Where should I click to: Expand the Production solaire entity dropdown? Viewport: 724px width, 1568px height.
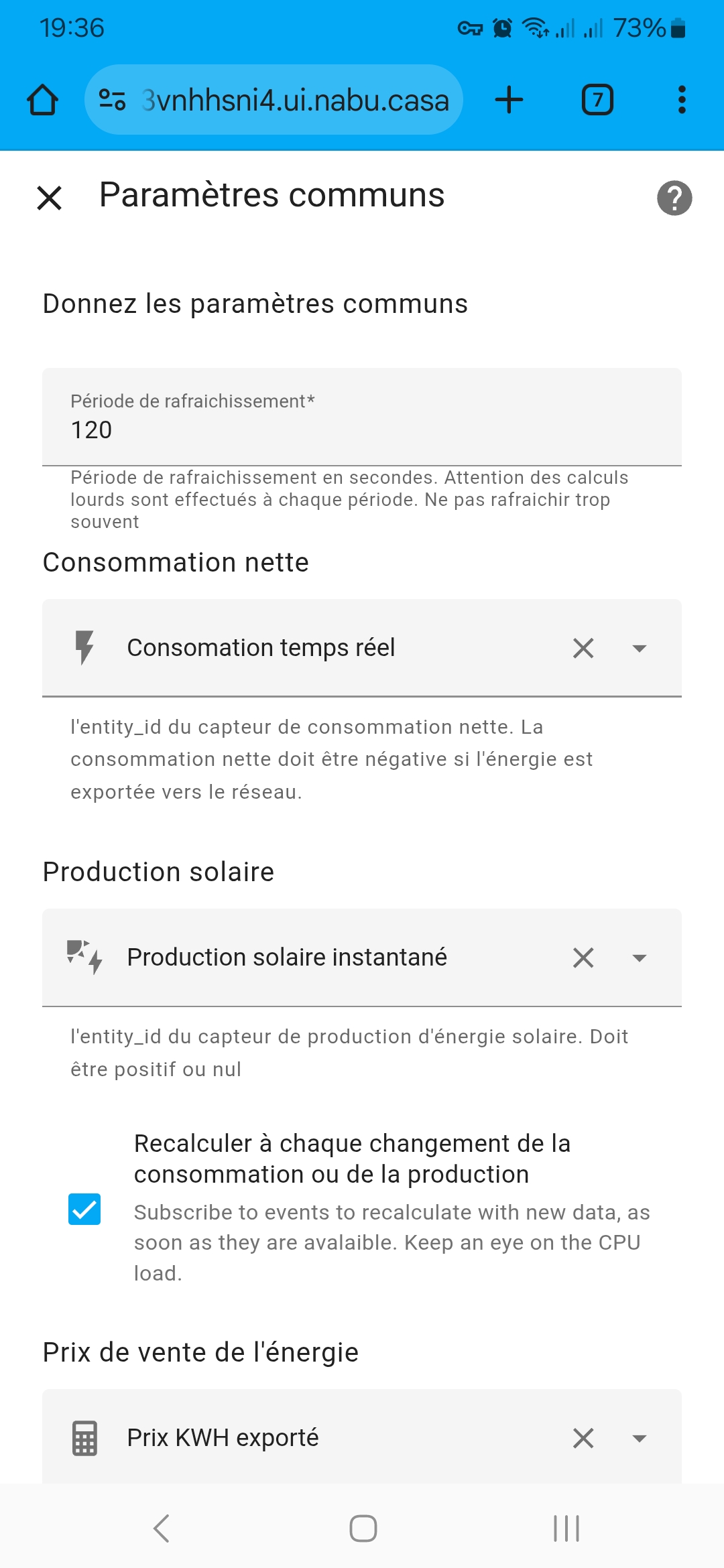pos(640,958)
